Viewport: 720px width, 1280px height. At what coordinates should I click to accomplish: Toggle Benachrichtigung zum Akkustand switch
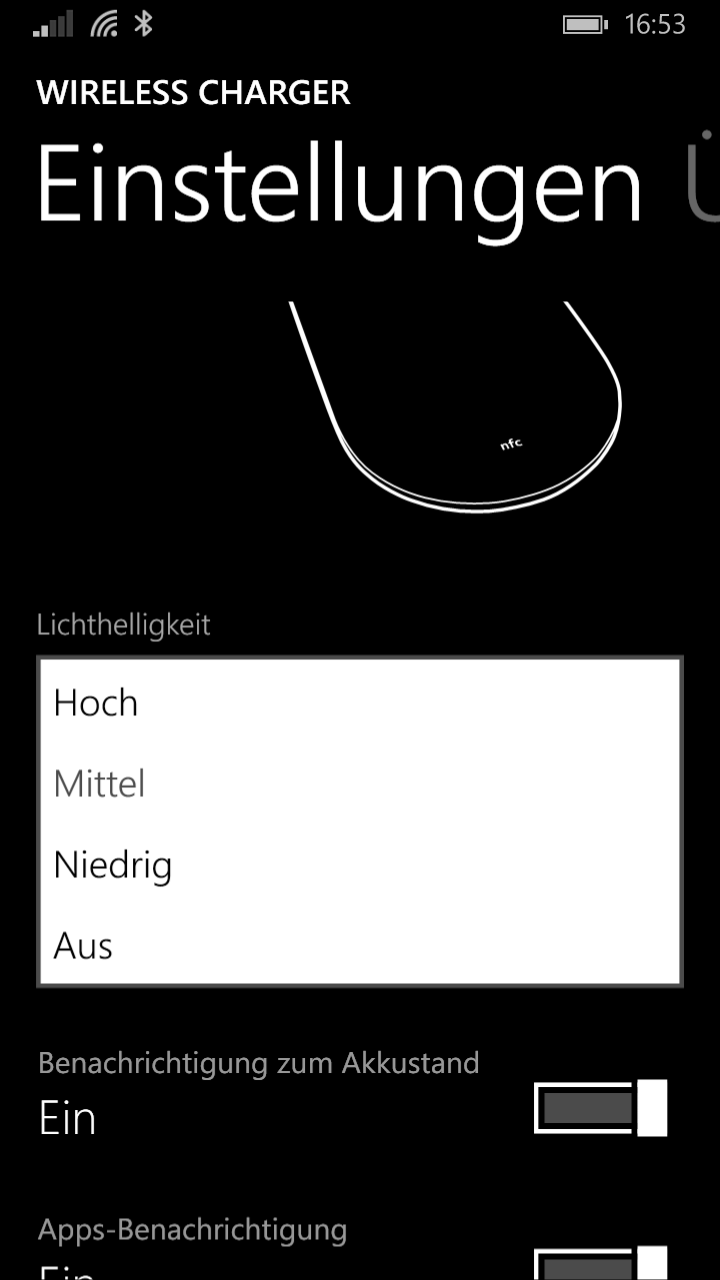click(x=601, y=1108)
